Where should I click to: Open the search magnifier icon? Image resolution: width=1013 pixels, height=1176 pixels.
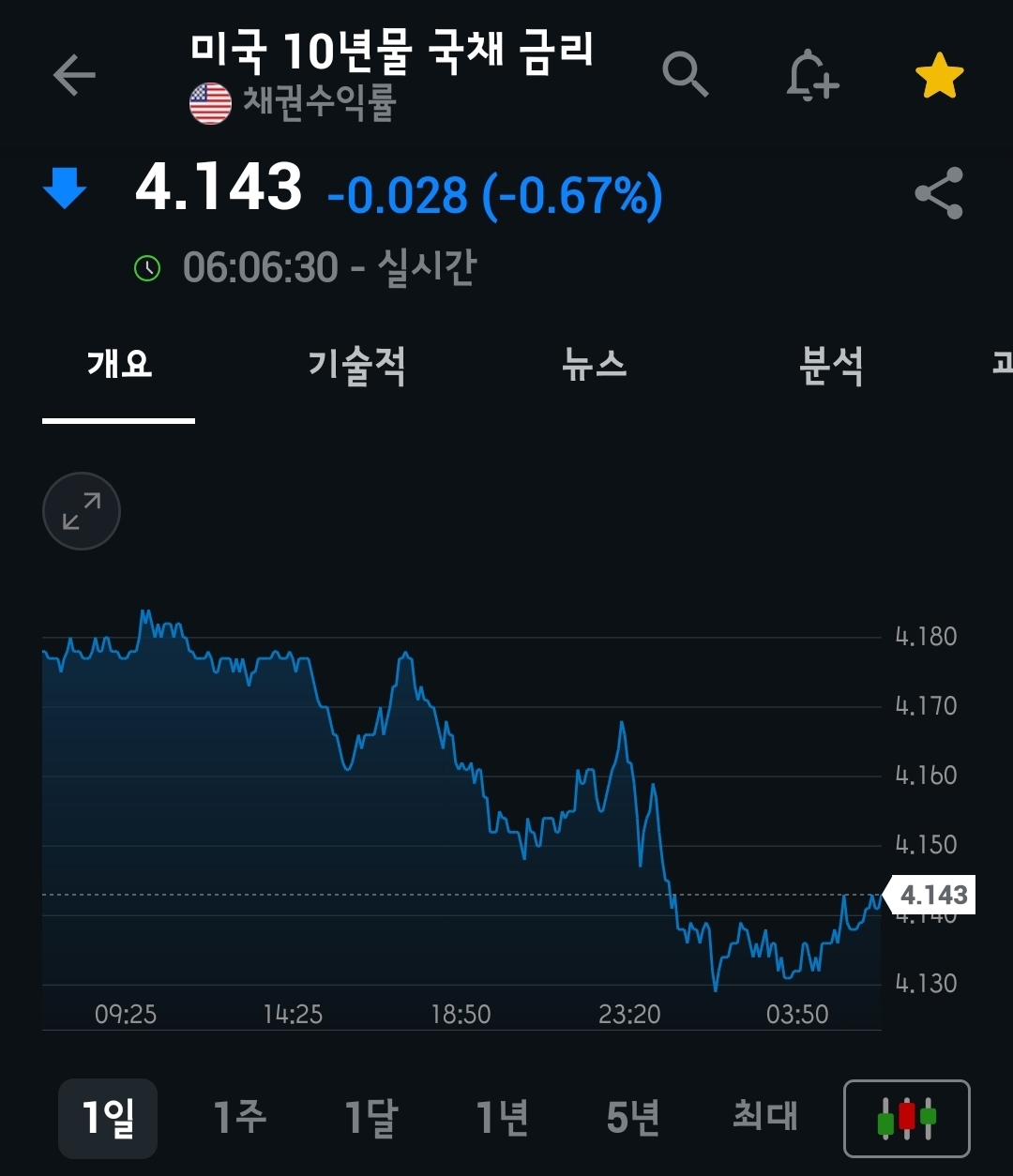(685, 74)
